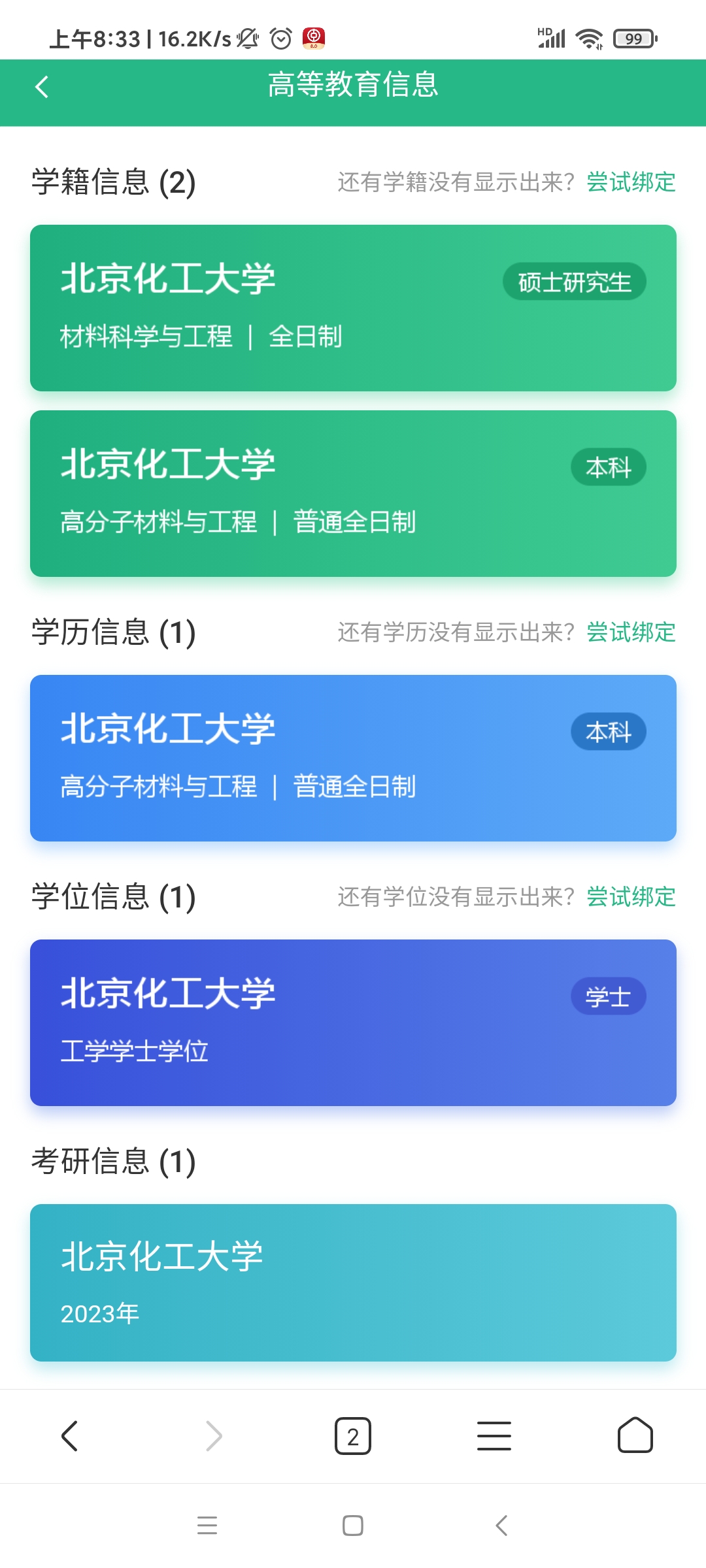
Task: Go back in the browser toolbar
Action: coord(70,1436)
